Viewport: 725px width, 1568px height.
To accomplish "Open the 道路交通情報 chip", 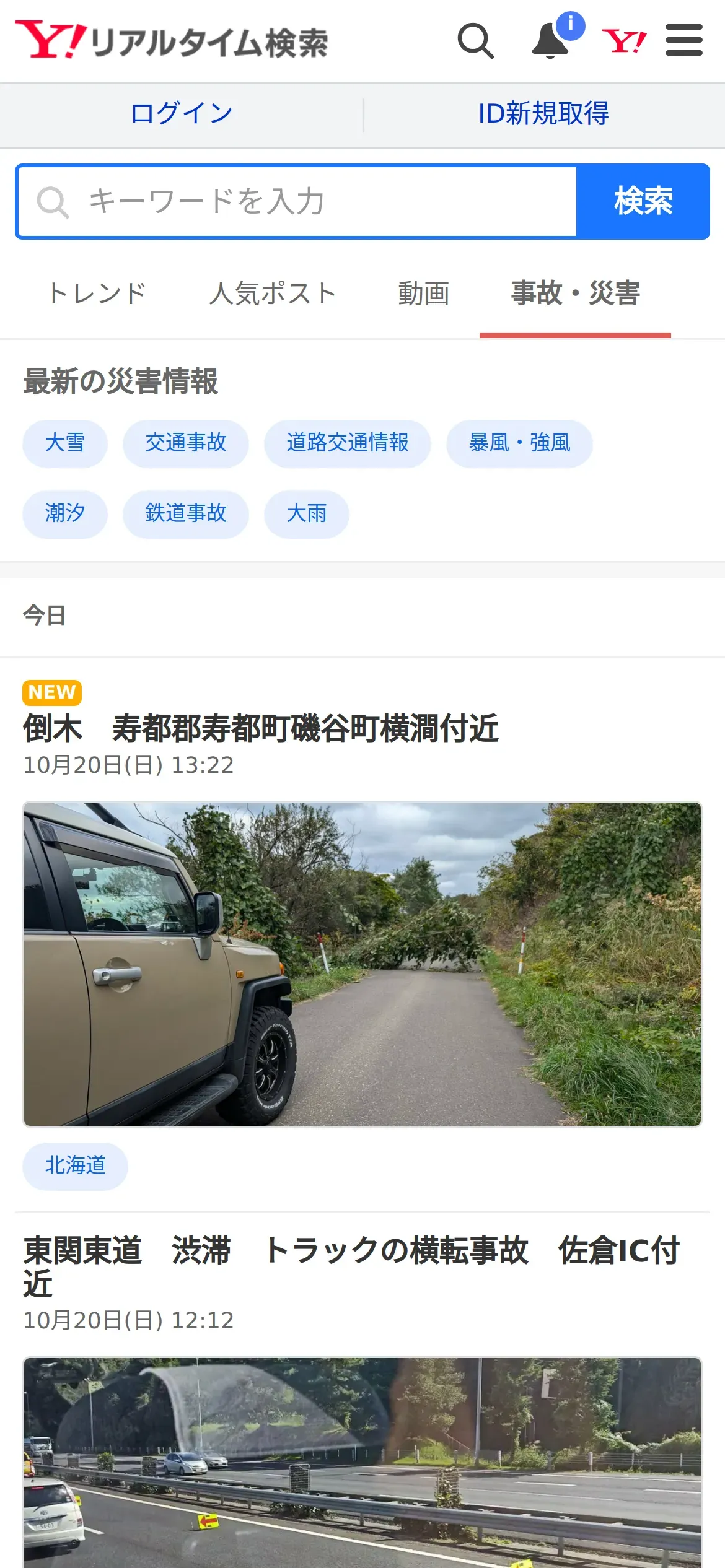I will [347, 443].
